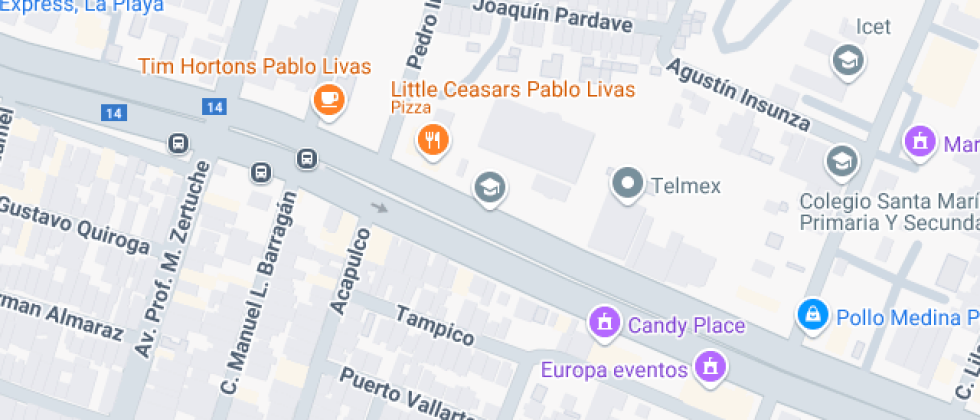Viewport: 980px width, 420px height.
Task: Open the Tim Hortons Pablo Livas pin
Action: click(x=329, y=100)
